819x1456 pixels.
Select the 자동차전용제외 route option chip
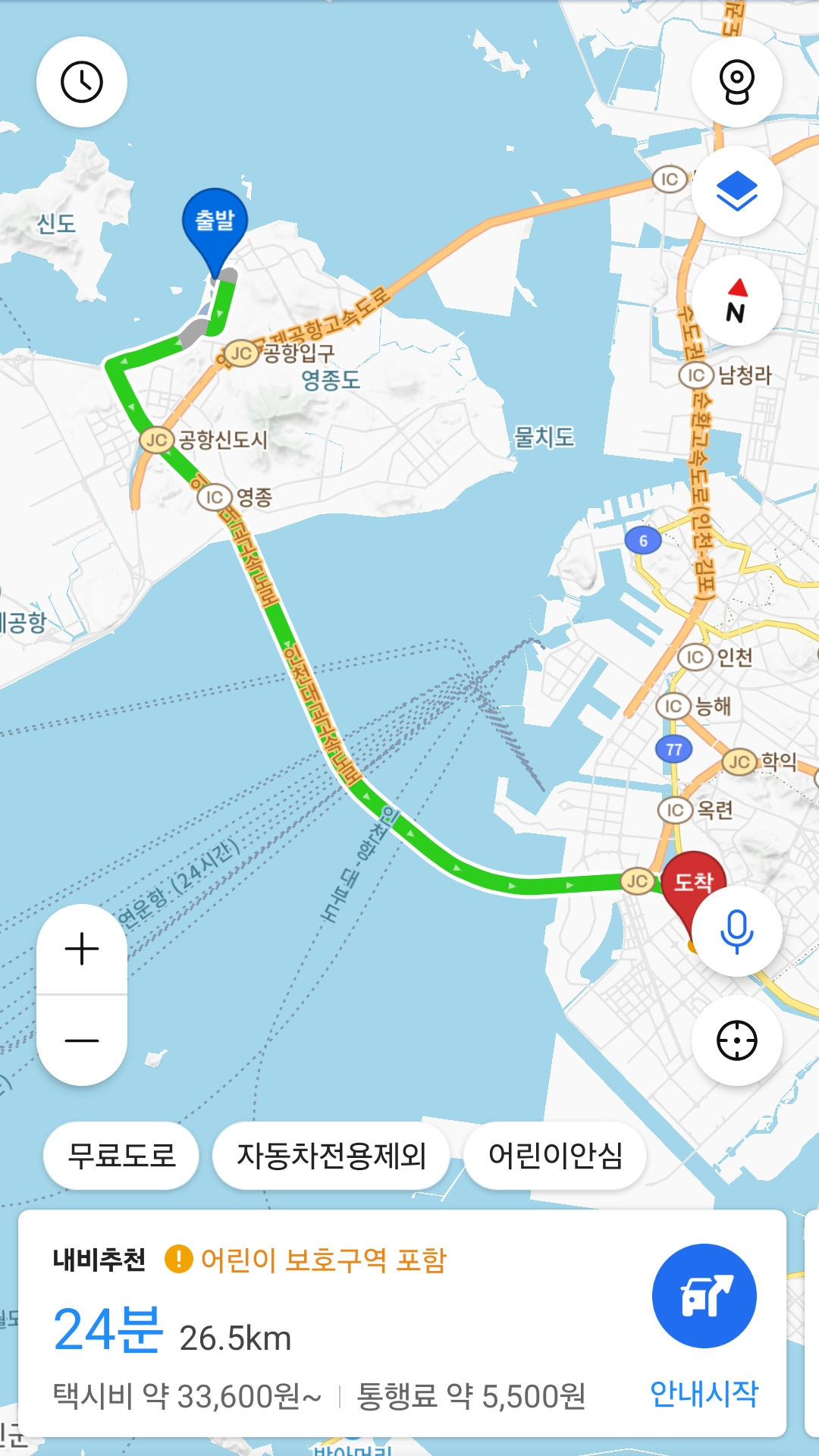331,1156
